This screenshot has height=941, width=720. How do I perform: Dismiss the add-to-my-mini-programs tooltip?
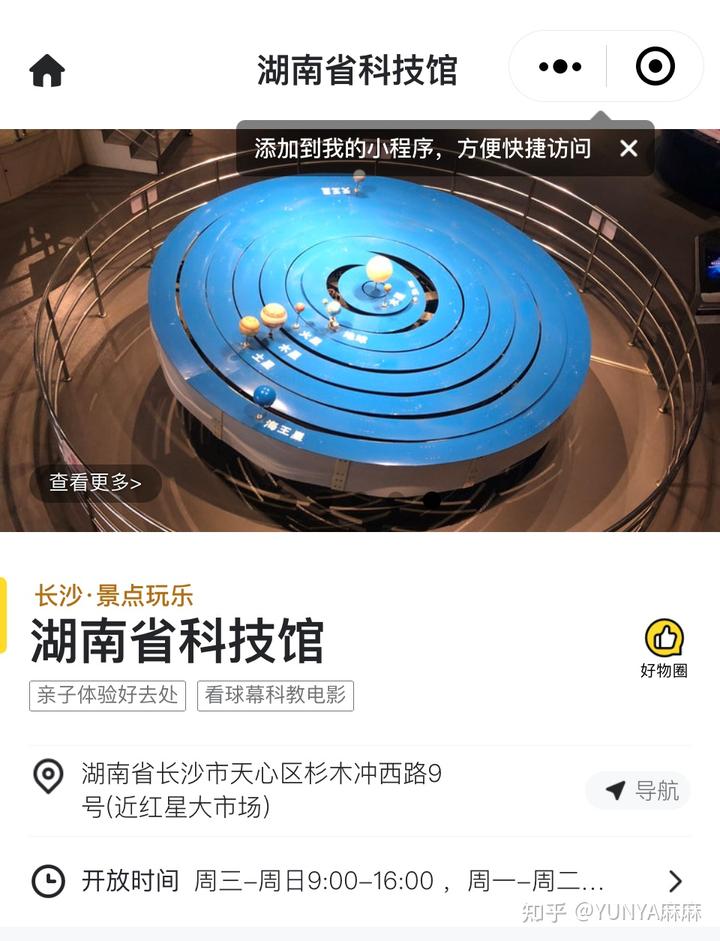[628, 149]
